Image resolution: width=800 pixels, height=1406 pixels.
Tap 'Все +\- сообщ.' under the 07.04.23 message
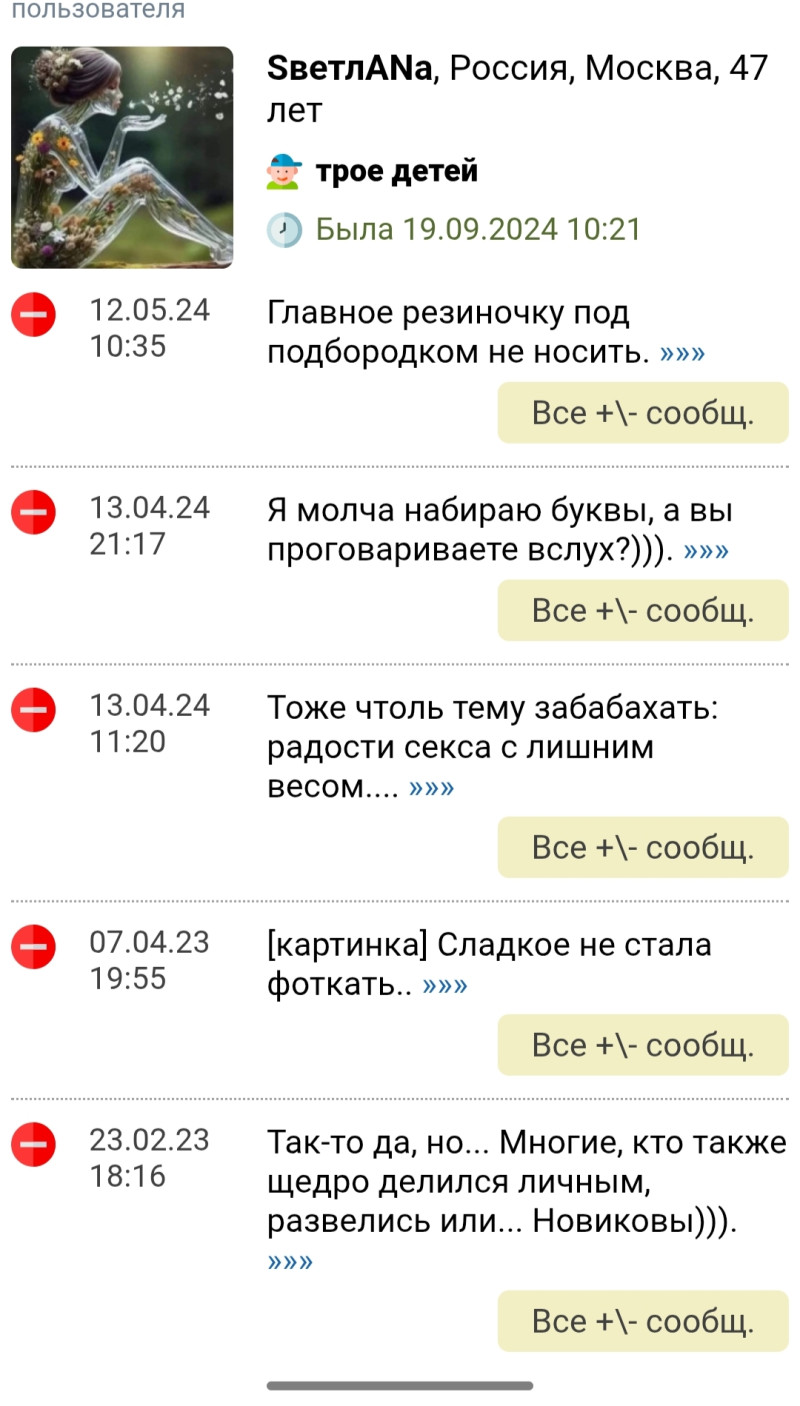click(642, 1046)
